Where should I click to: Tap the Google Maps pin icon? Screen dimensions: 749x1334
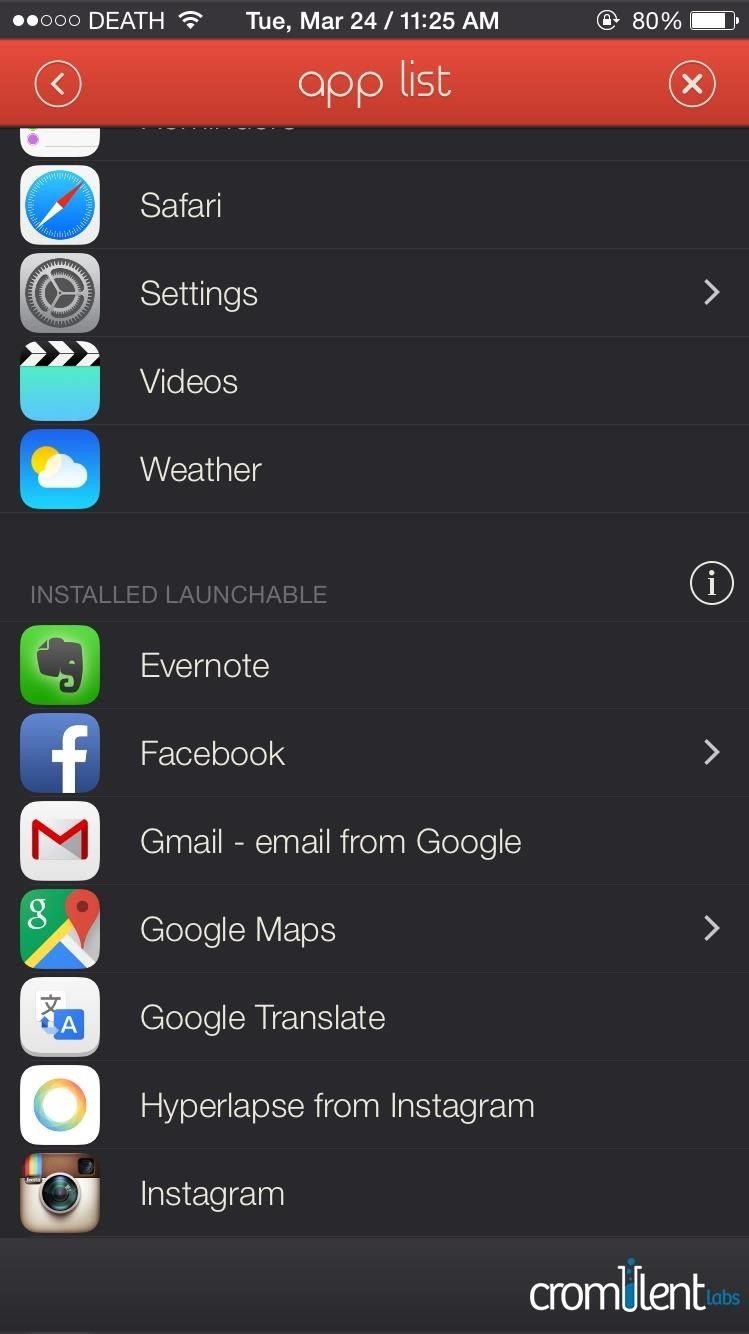tap(58, 929)
